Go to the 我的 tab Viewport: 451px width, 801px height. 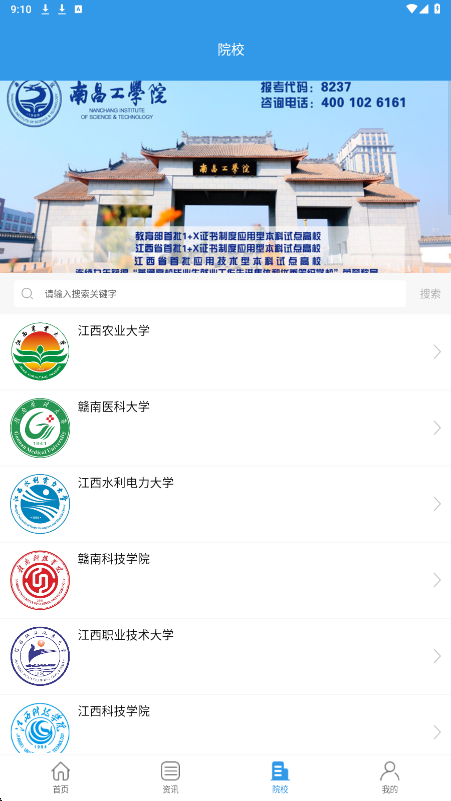[390, 778]
